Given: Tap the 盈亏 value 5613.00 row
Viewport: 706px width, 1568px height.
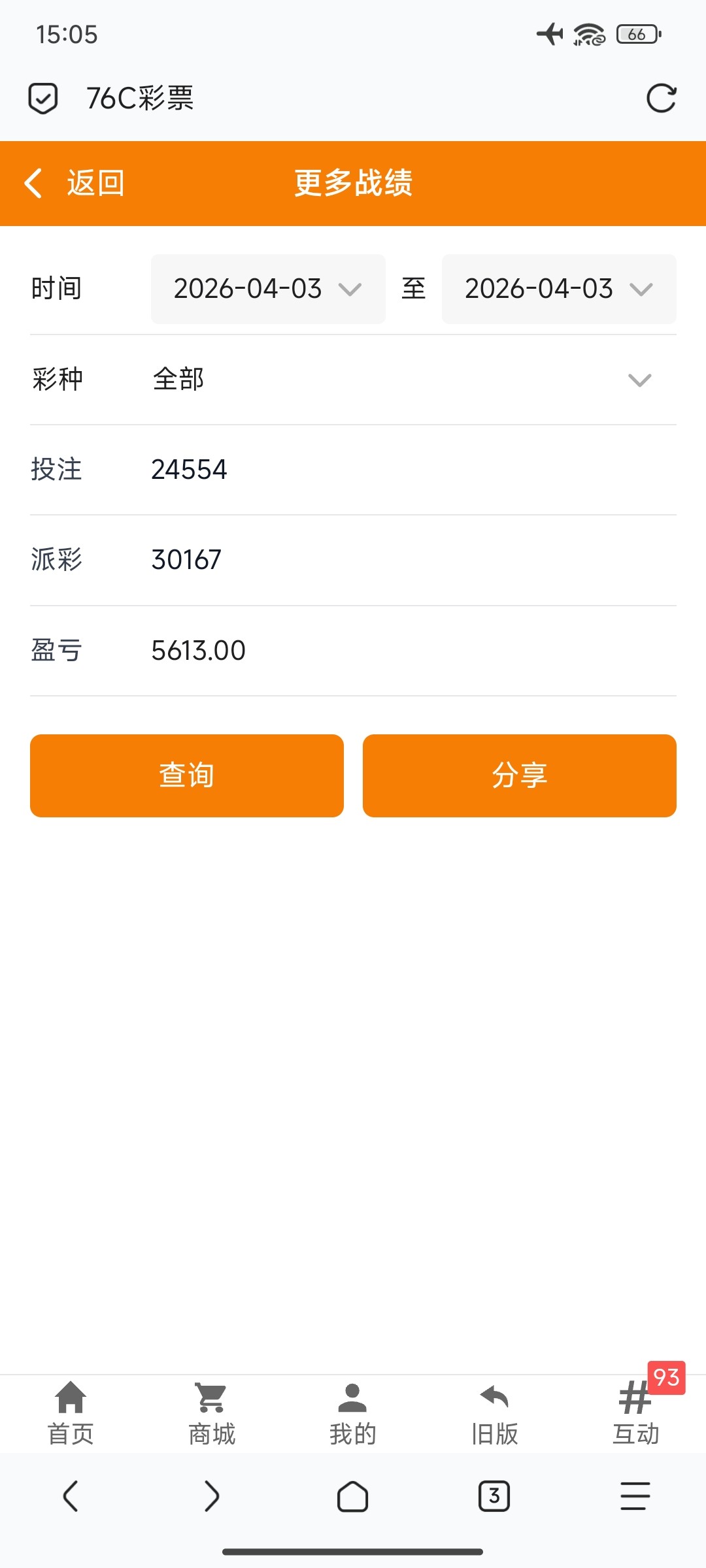Looking at the screenshot, I should point(197,650).
